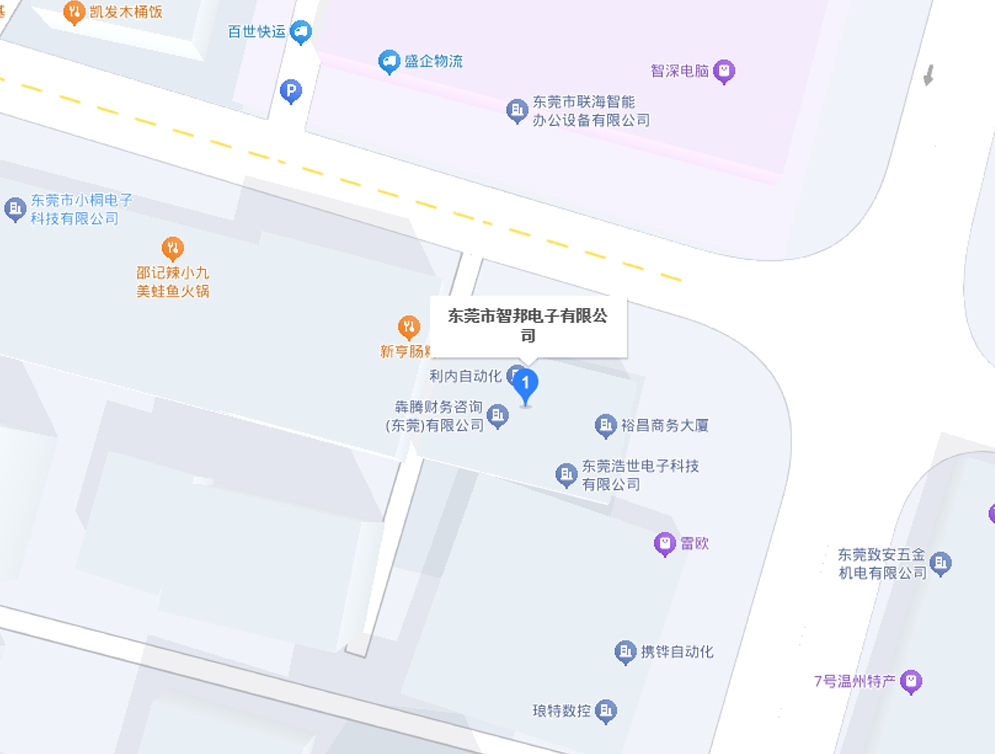Select the 盛企物流 map marker
The width and height of the screenshot is (995, 754).
[389, 62]
